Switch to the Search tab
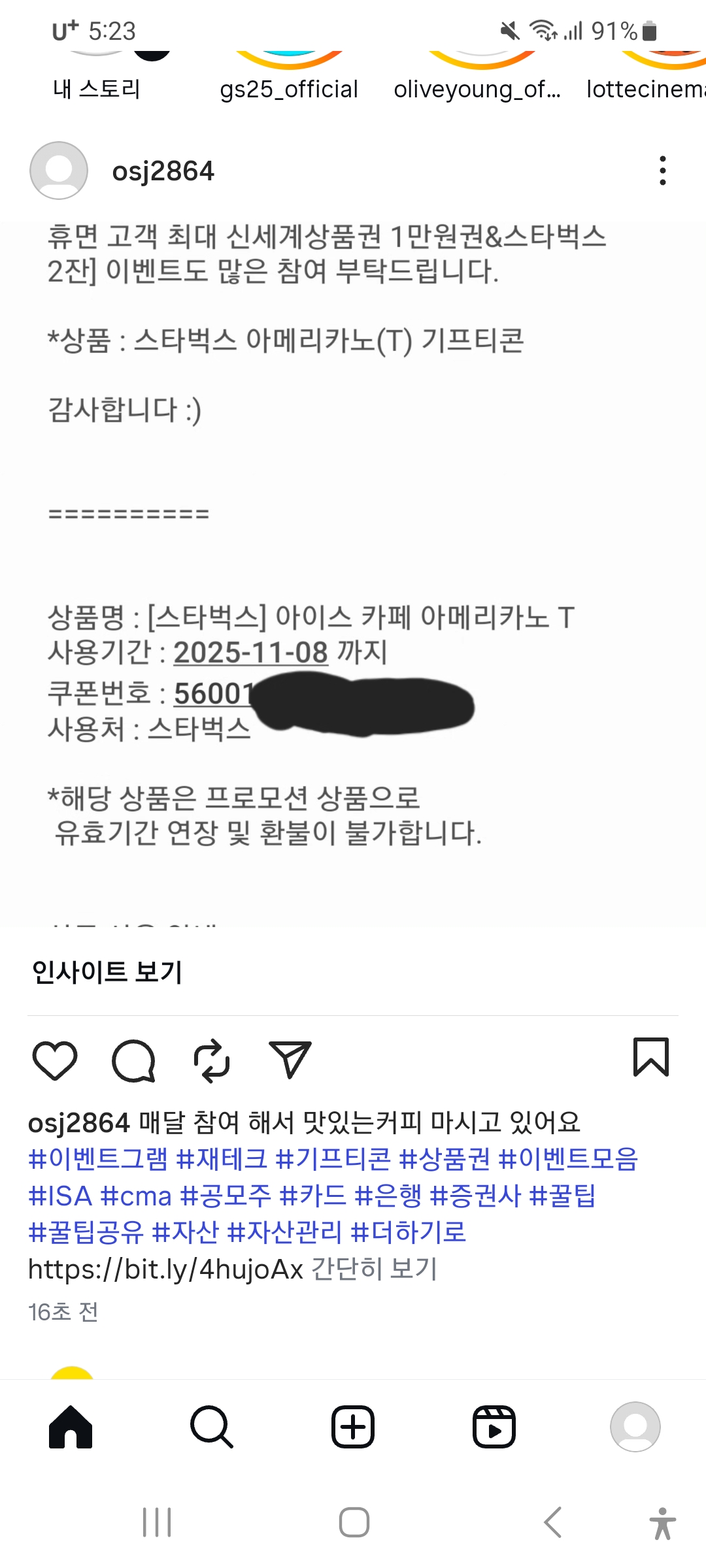The width and height of the screenshot is (706, 1568). pyautogui.click(x=212, y=1427)
